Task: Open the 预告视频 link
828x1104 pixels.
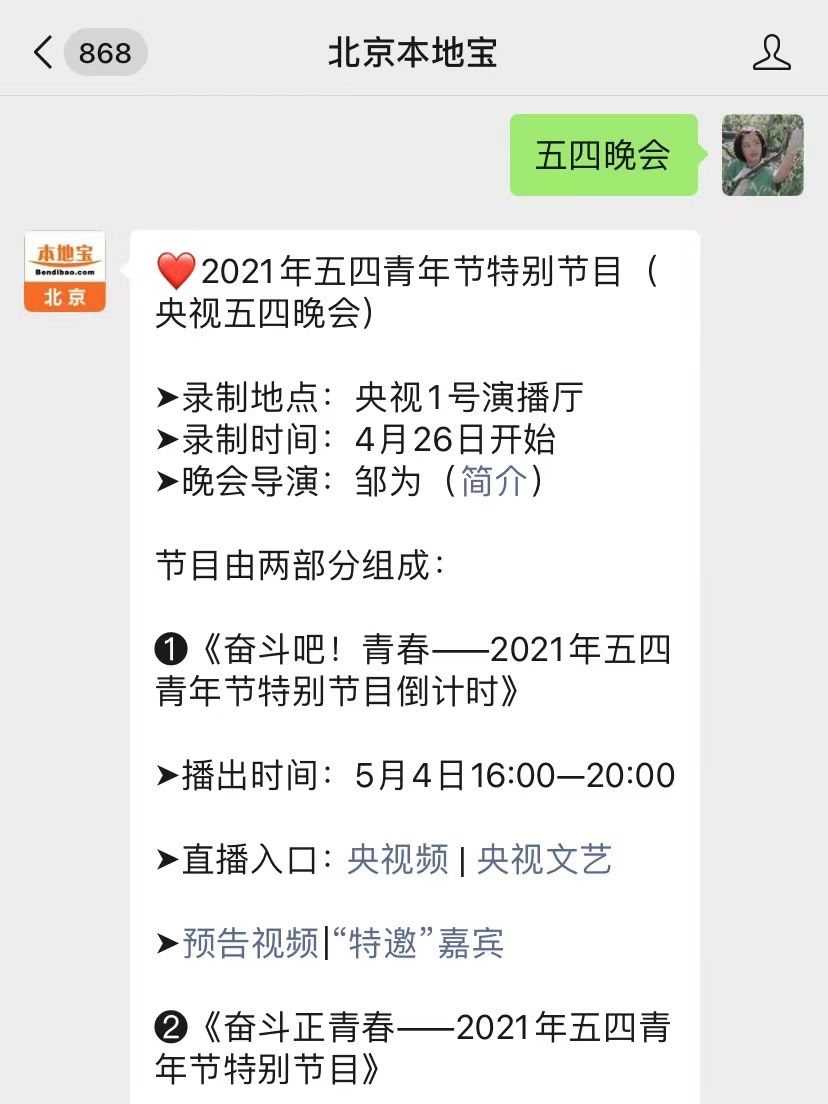Action: click(x=250, y=943)
